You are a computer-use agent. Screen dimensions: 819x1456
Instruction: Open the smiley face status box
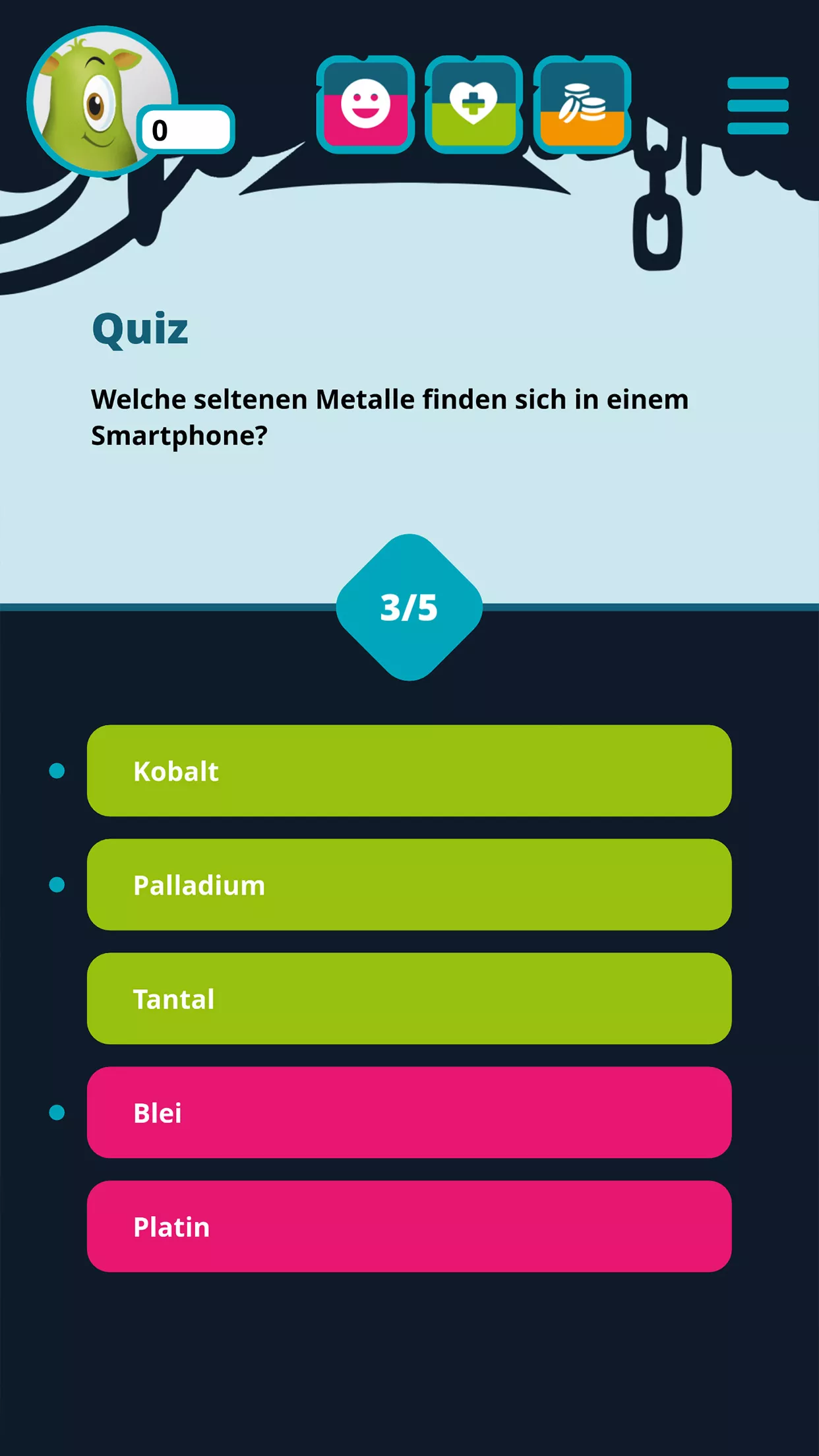tap(365, 106)
